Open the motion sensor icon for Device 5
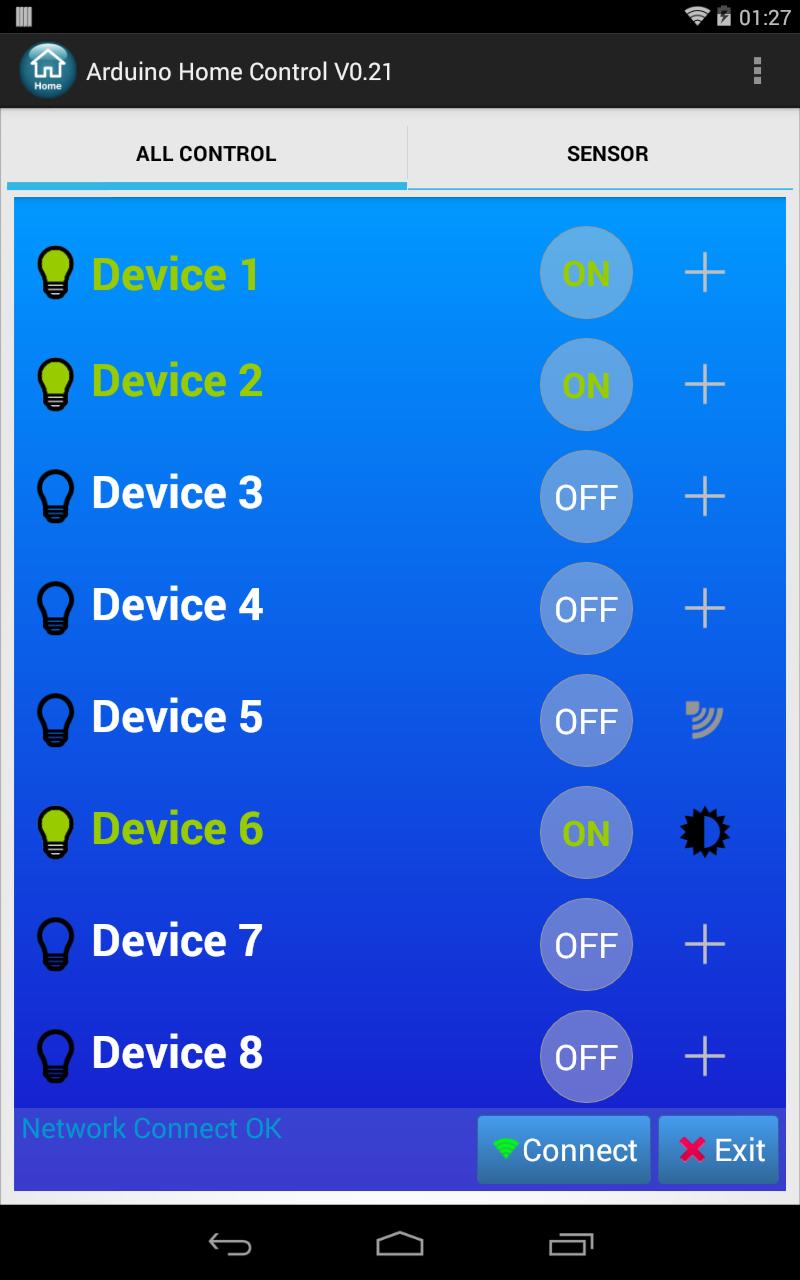Image resolution: width=800 pixels, height=1280 pixels. (x=704, y=721)
